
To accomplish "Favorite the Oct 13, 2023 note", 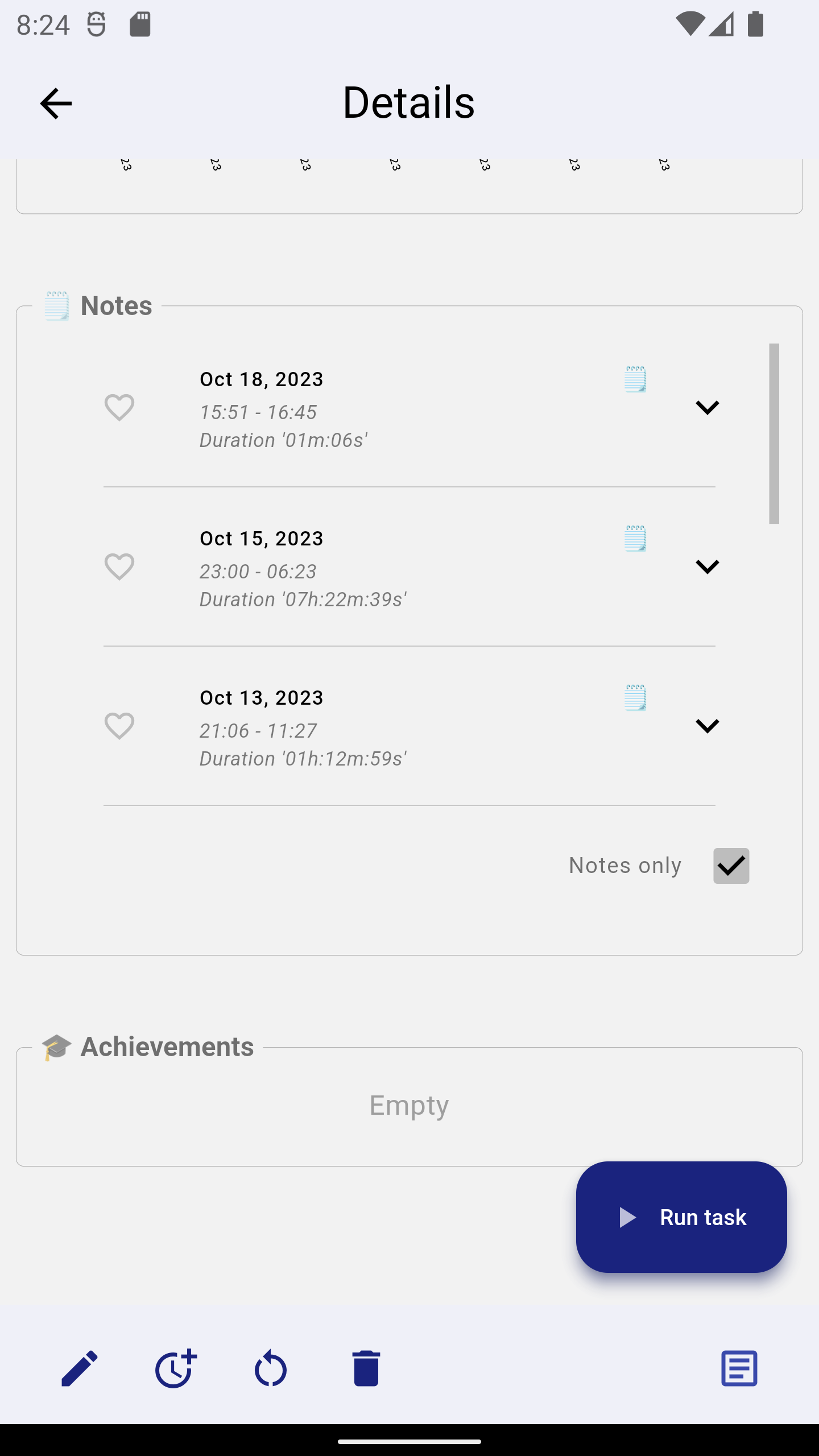I will pos(119,726).
